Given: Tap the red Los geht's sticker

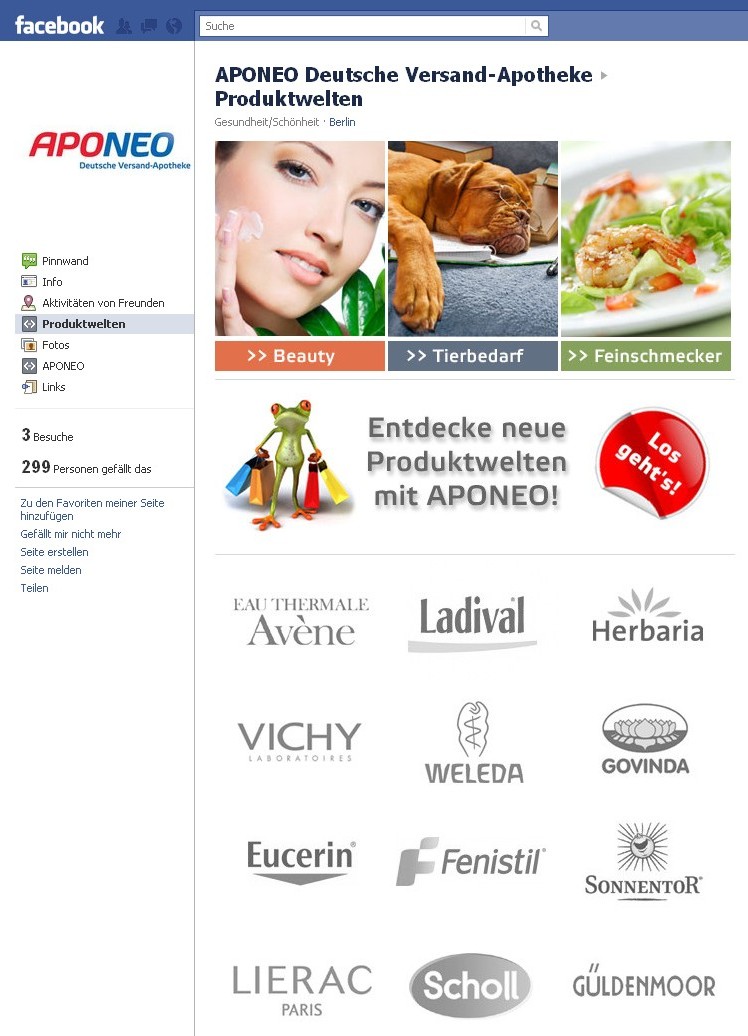Looking at the screenshot, I should coord(652,463).
